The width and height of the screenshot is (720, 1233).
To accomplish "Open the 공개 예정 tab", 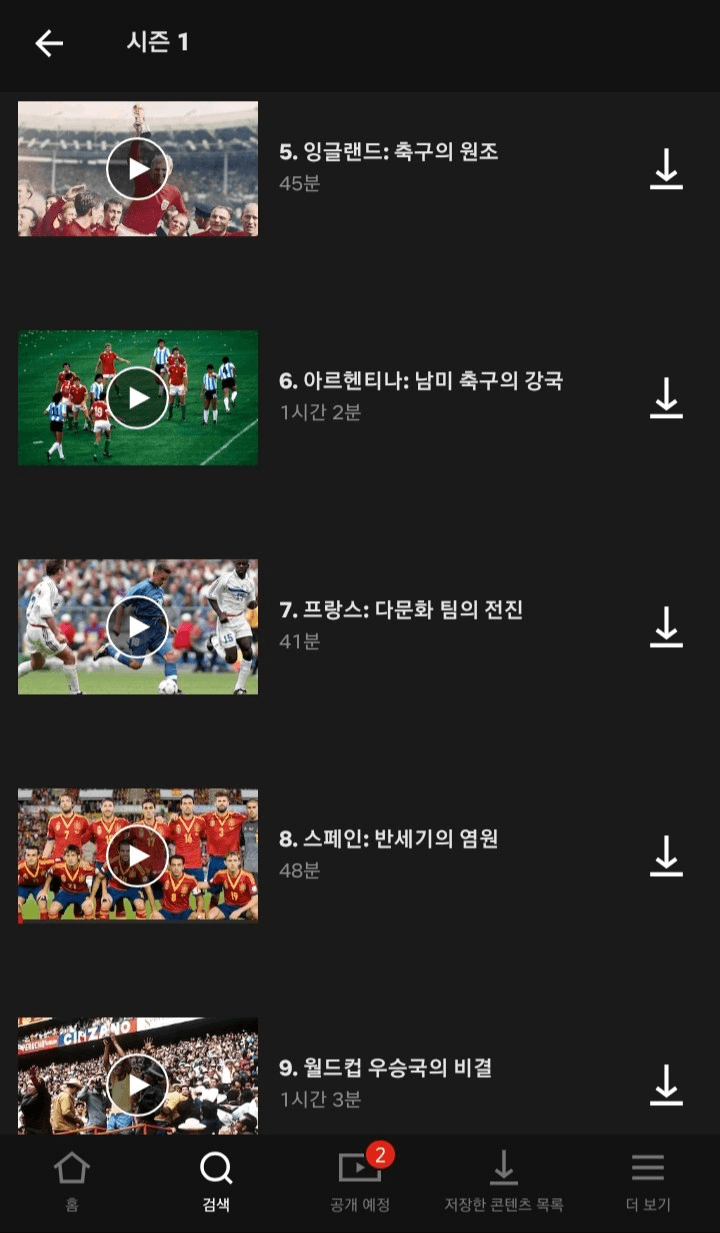I will [x=360, y=1182].
